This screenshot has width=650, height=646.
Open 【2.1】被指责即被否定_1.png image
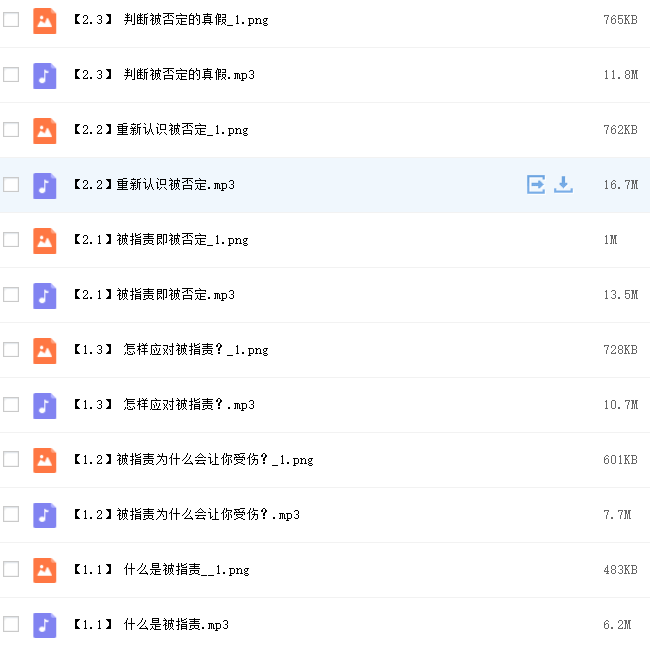pos(160,240)
